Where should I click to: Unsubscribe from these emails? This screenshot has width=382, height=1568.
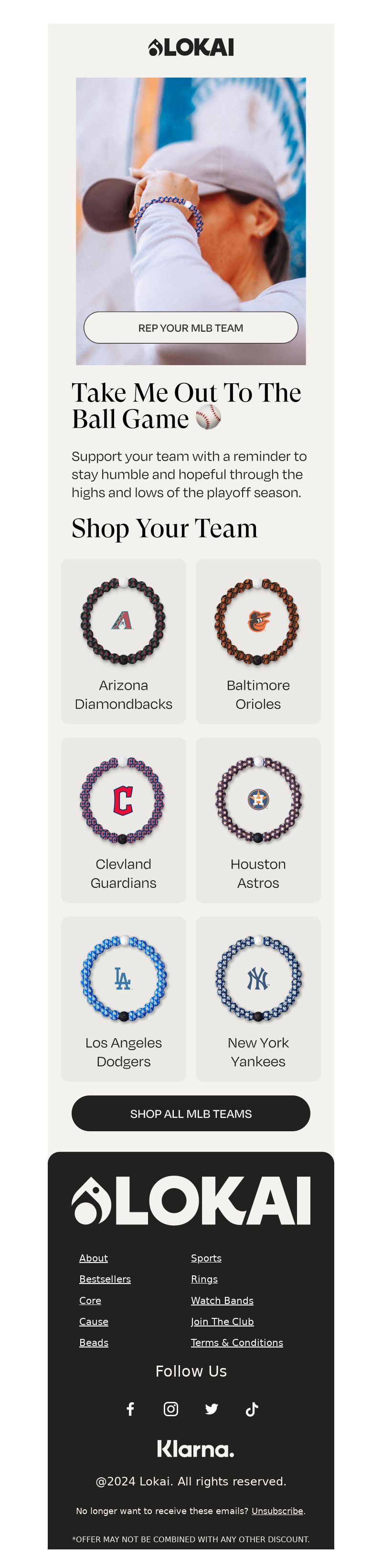277,1510
